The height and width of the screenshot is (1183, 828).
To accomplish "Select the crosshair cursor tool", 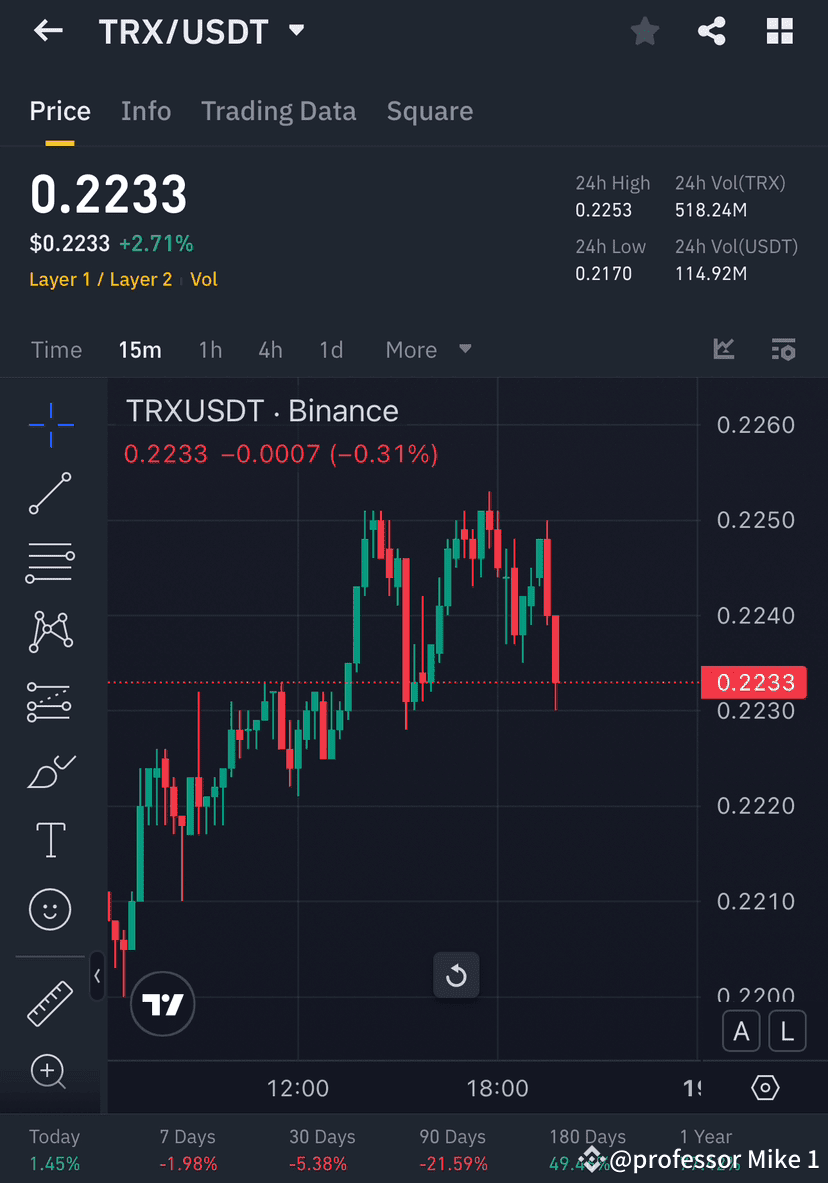I will pos(50,424).
